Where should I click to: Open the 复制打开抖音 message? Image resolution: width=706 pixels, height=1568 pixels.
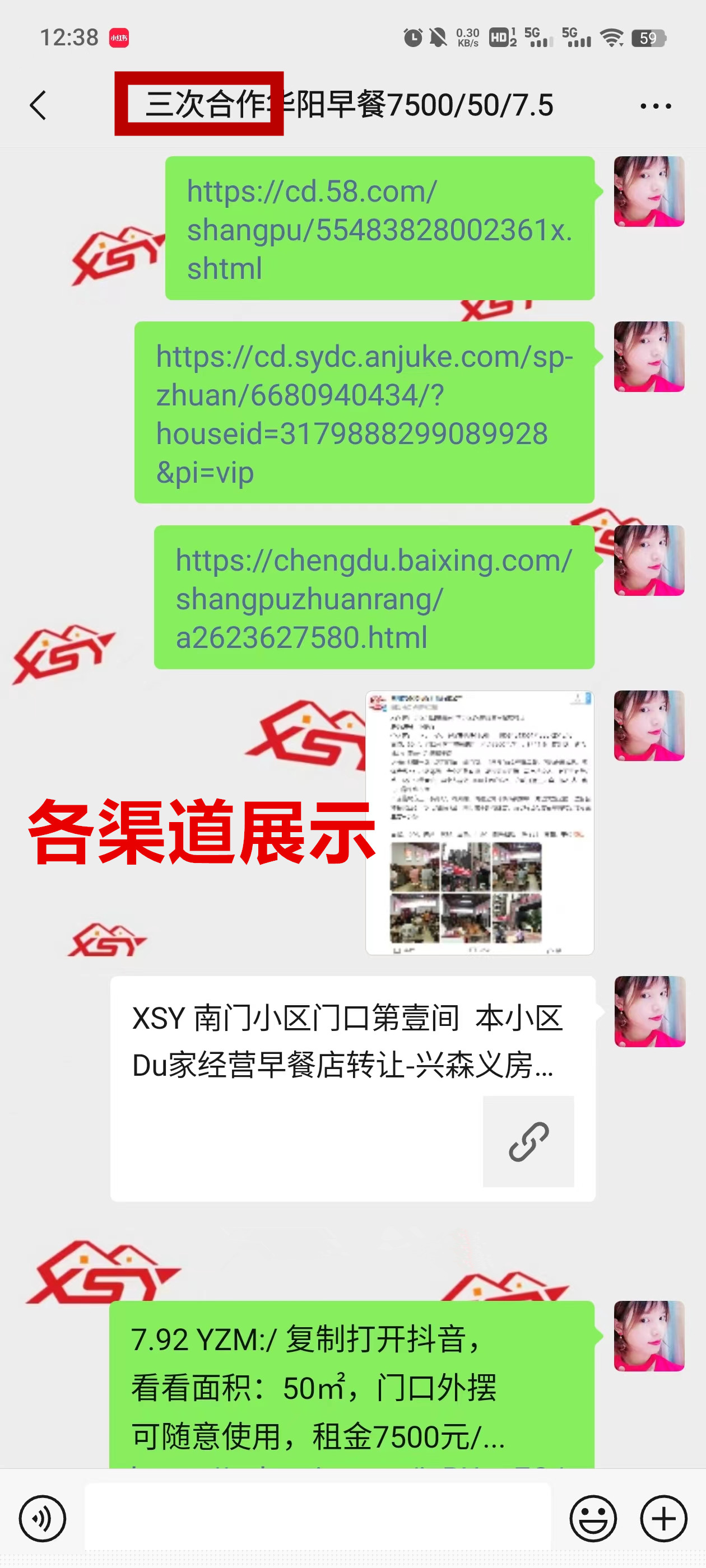[351, 1386]
